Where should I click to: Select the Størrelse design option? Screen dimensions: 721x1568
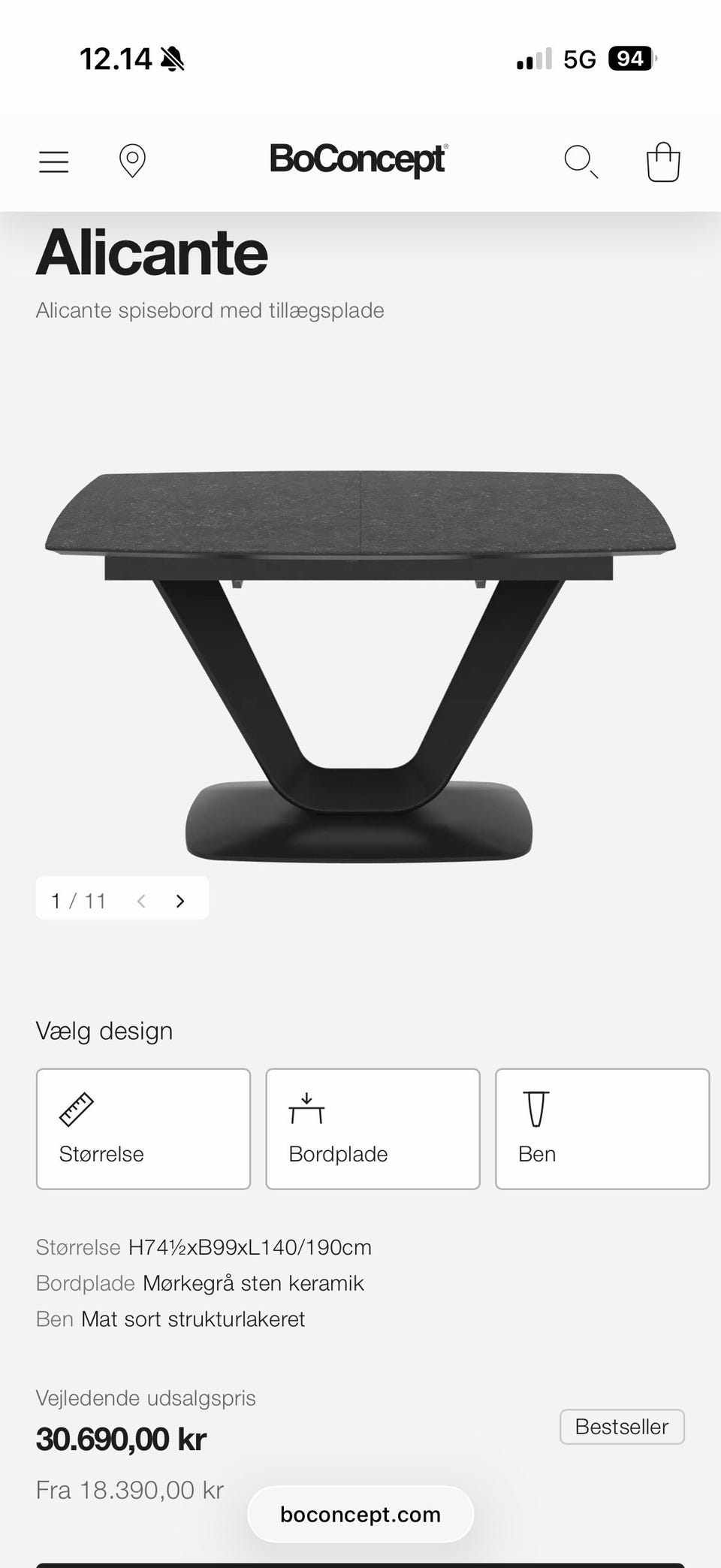pos(143,1128)
